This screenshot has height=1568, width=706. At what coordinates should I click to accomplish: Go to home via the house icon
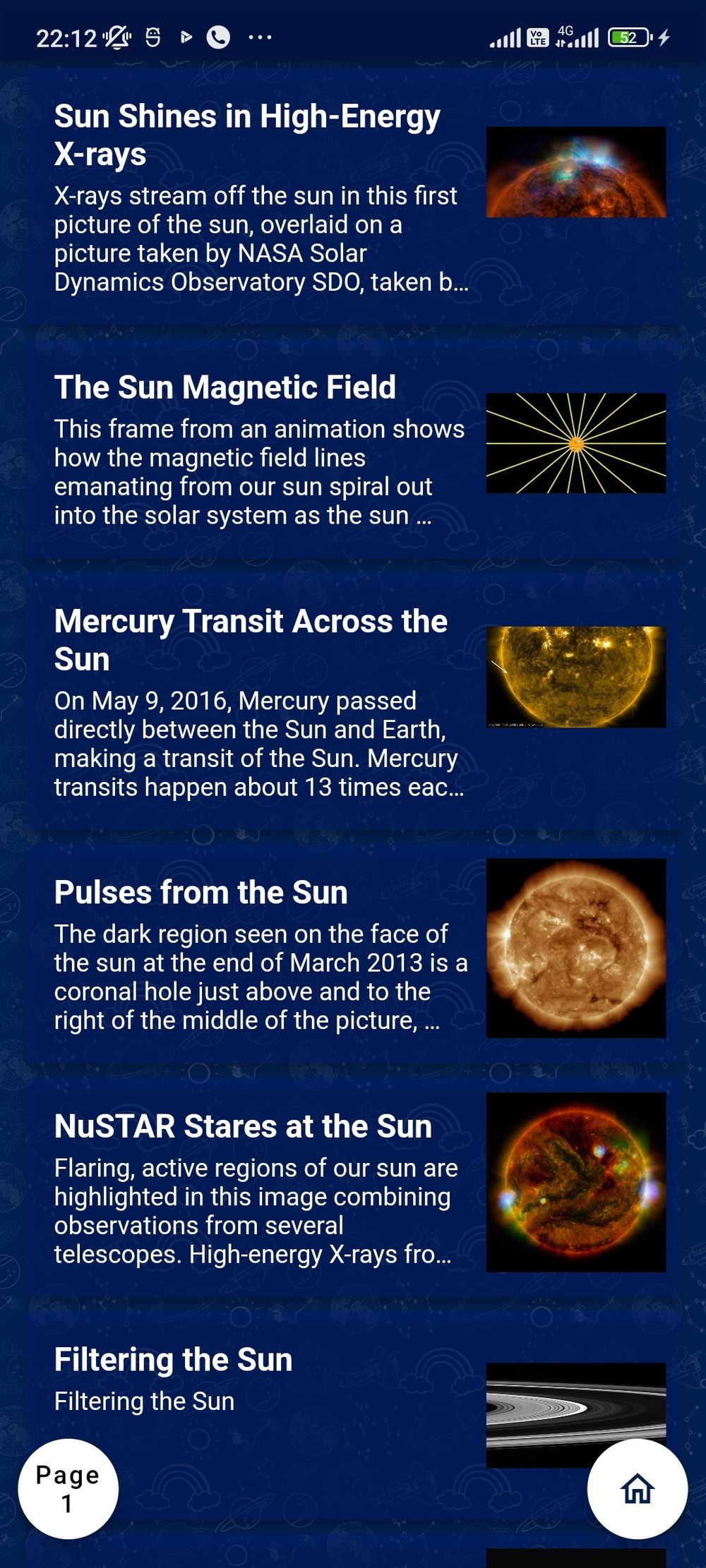click(x=637, y=1488)
